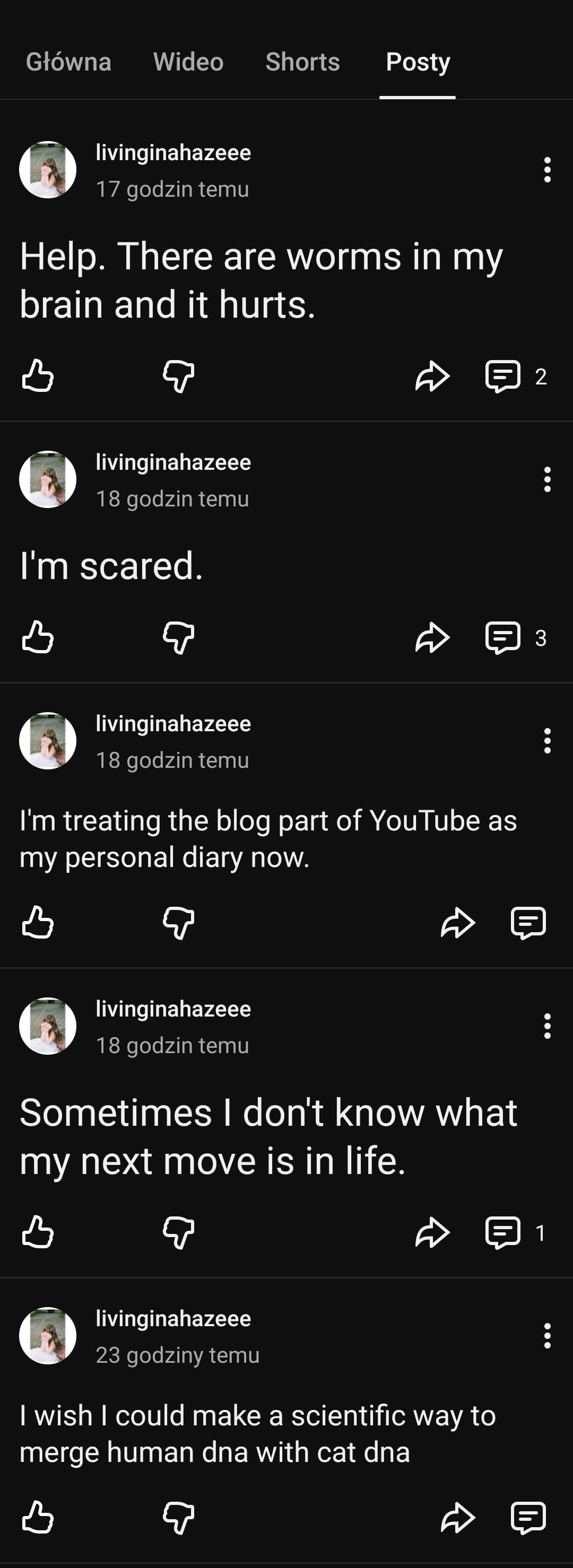Open the Wideo tab
573x1568 pixels.
tap(188, 62)
